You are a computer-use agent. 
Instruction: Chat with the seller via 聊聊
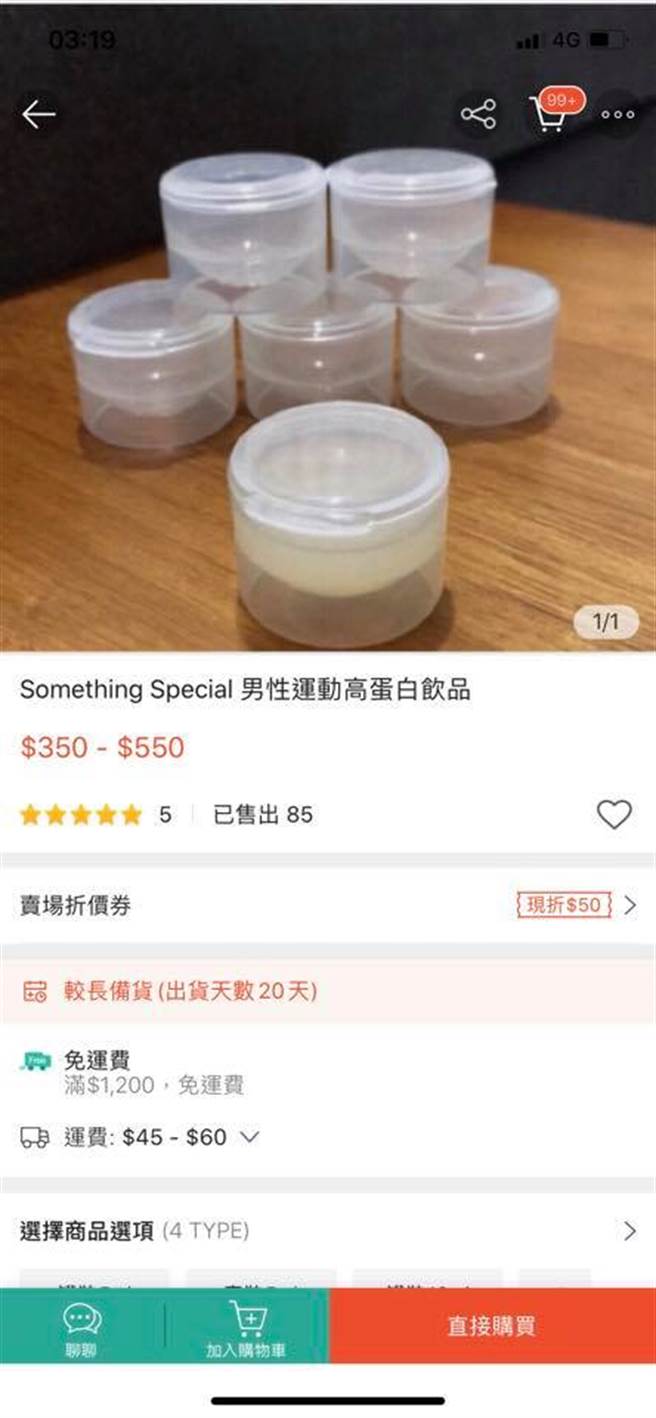click(x=82, y=1326)
